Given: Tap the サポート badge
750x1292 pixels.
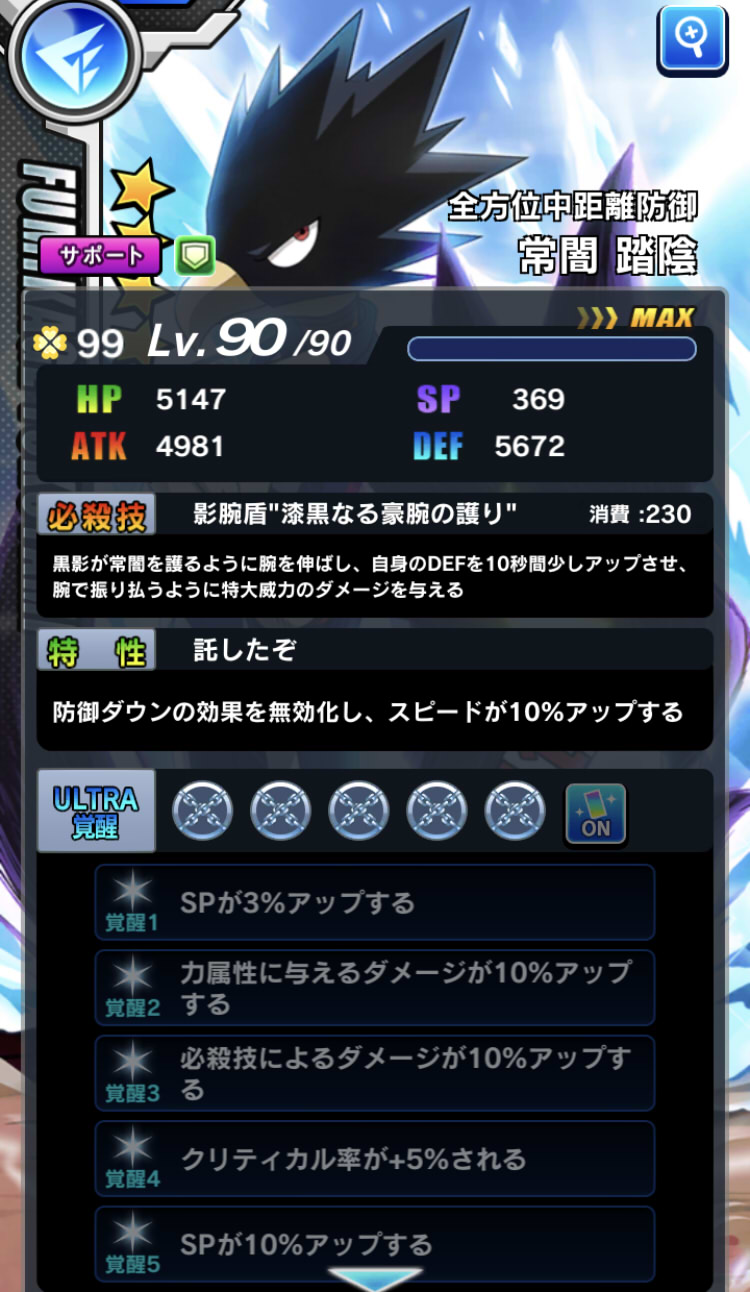Looking at the screenshot, I should 100,257.
